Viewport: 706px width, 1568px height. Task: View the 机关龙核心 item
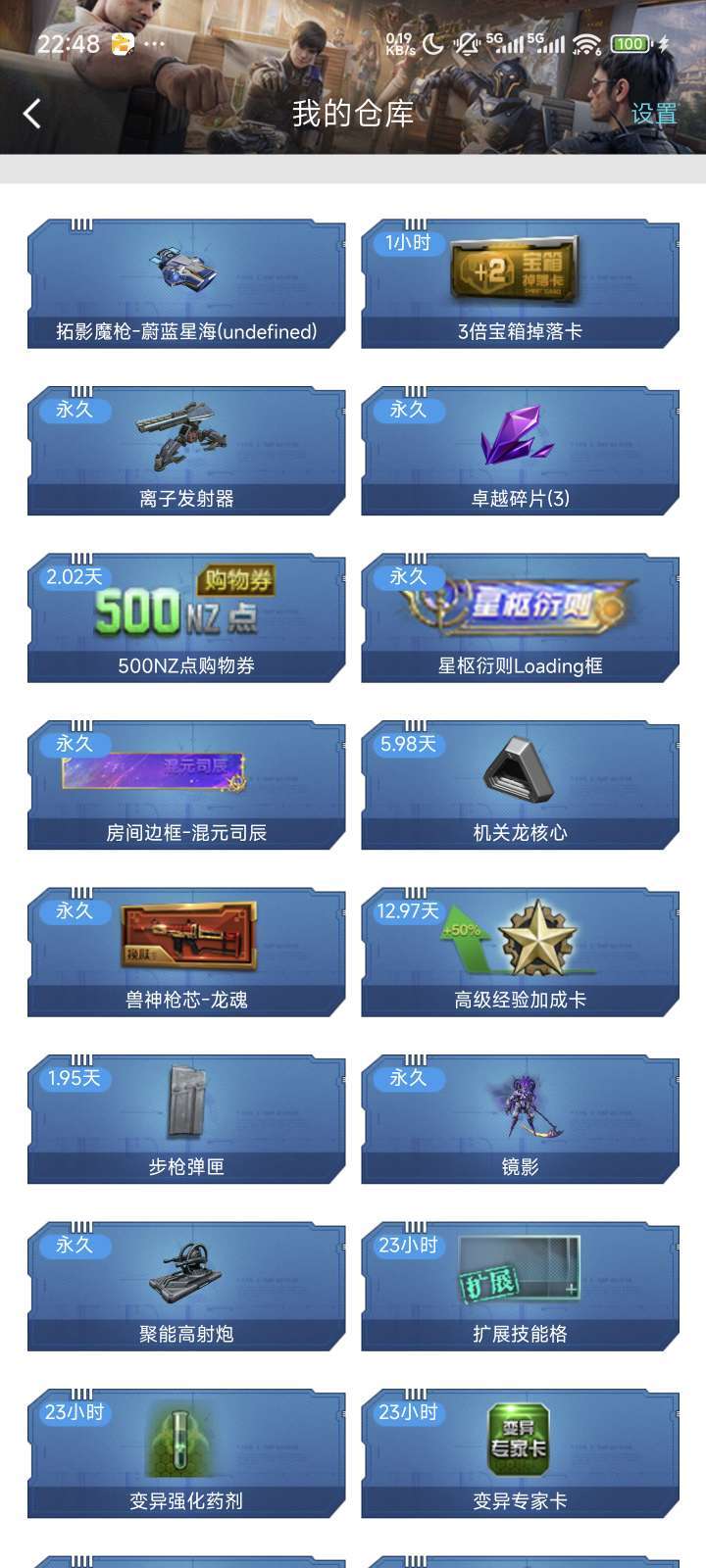click(x=521, y=785)
